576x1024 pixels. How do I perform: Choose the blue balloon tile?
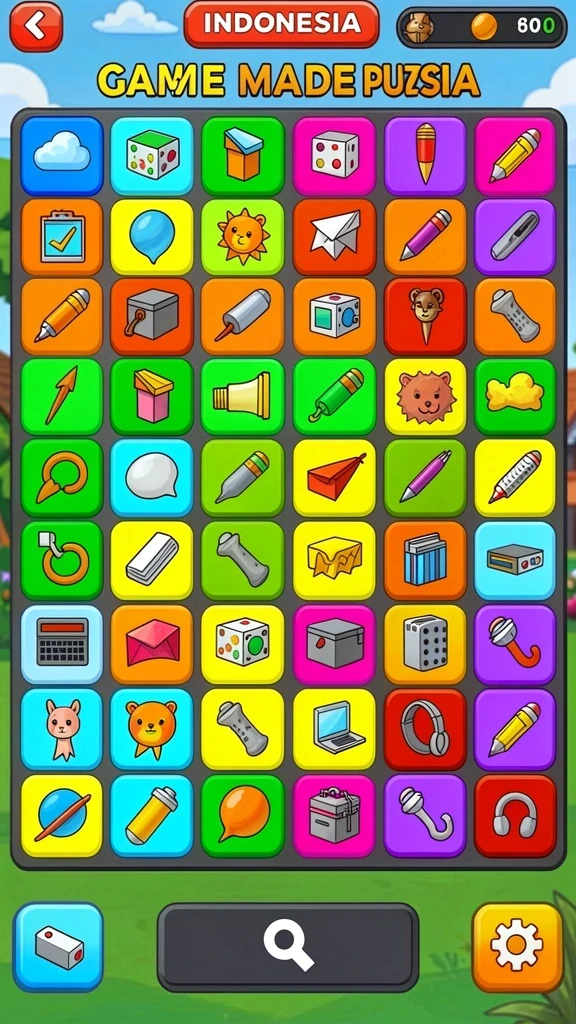click(x=152, y=238)
